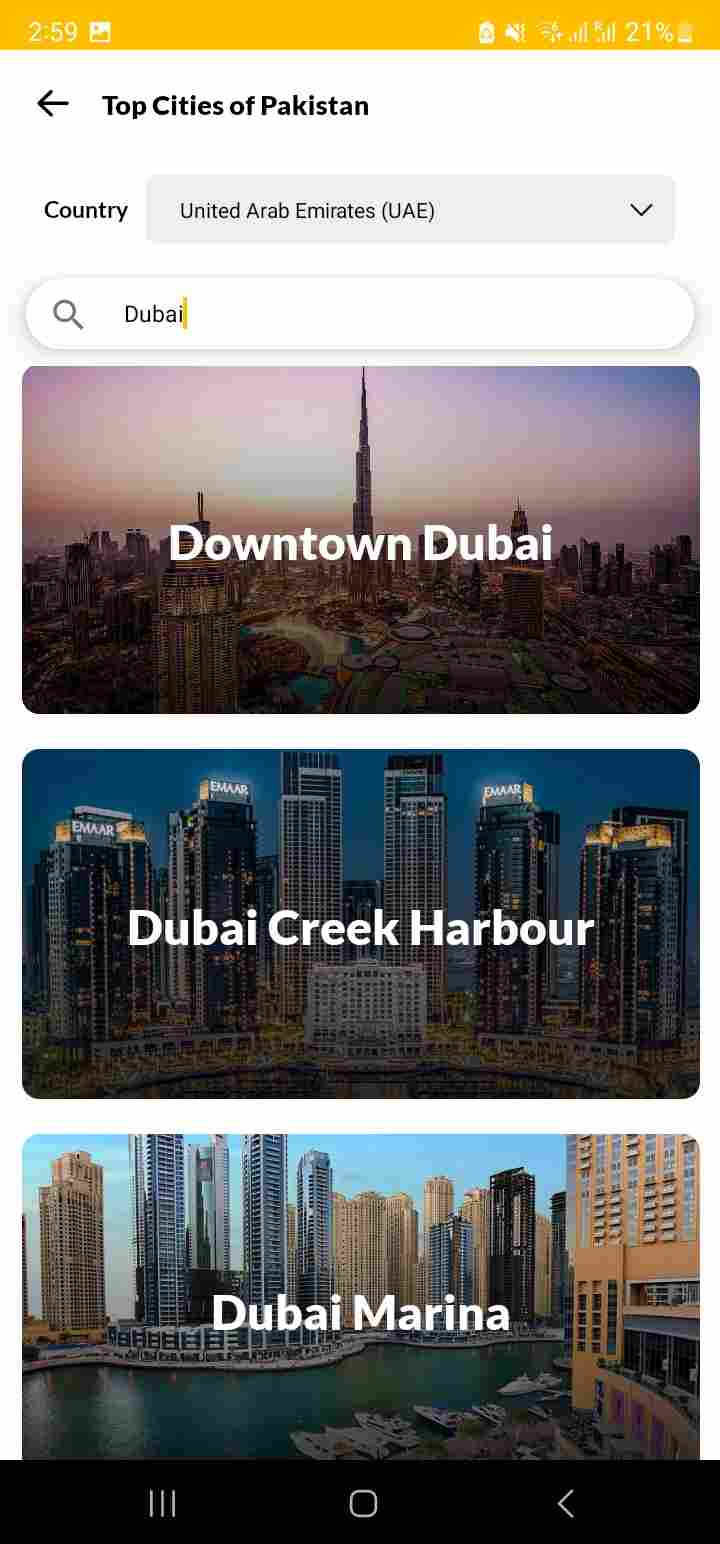This screenshot has width=720, height=1544.
Task: Go back using the top-left arrow
Action: coord(53,104)
